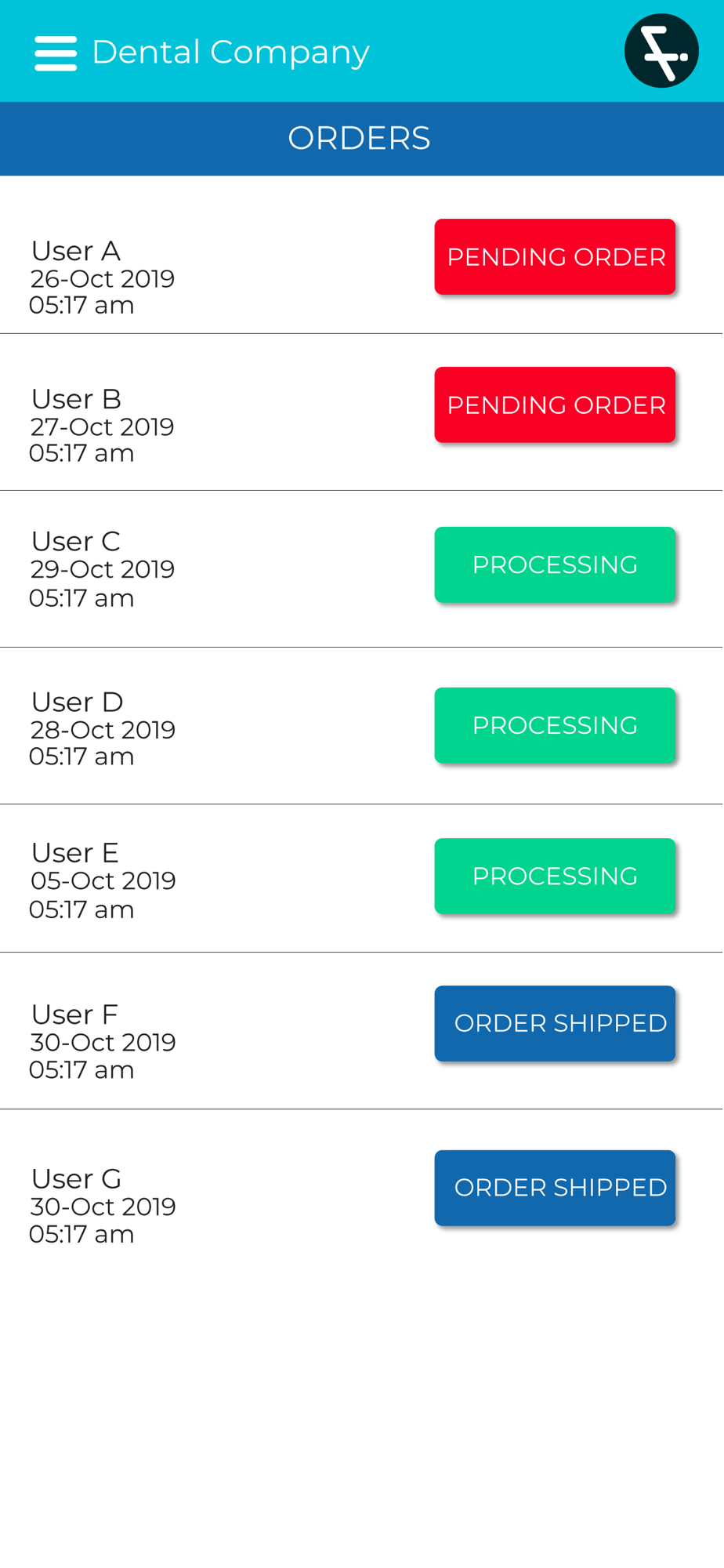Tap User C's Processing button

(x=555, y=564)
